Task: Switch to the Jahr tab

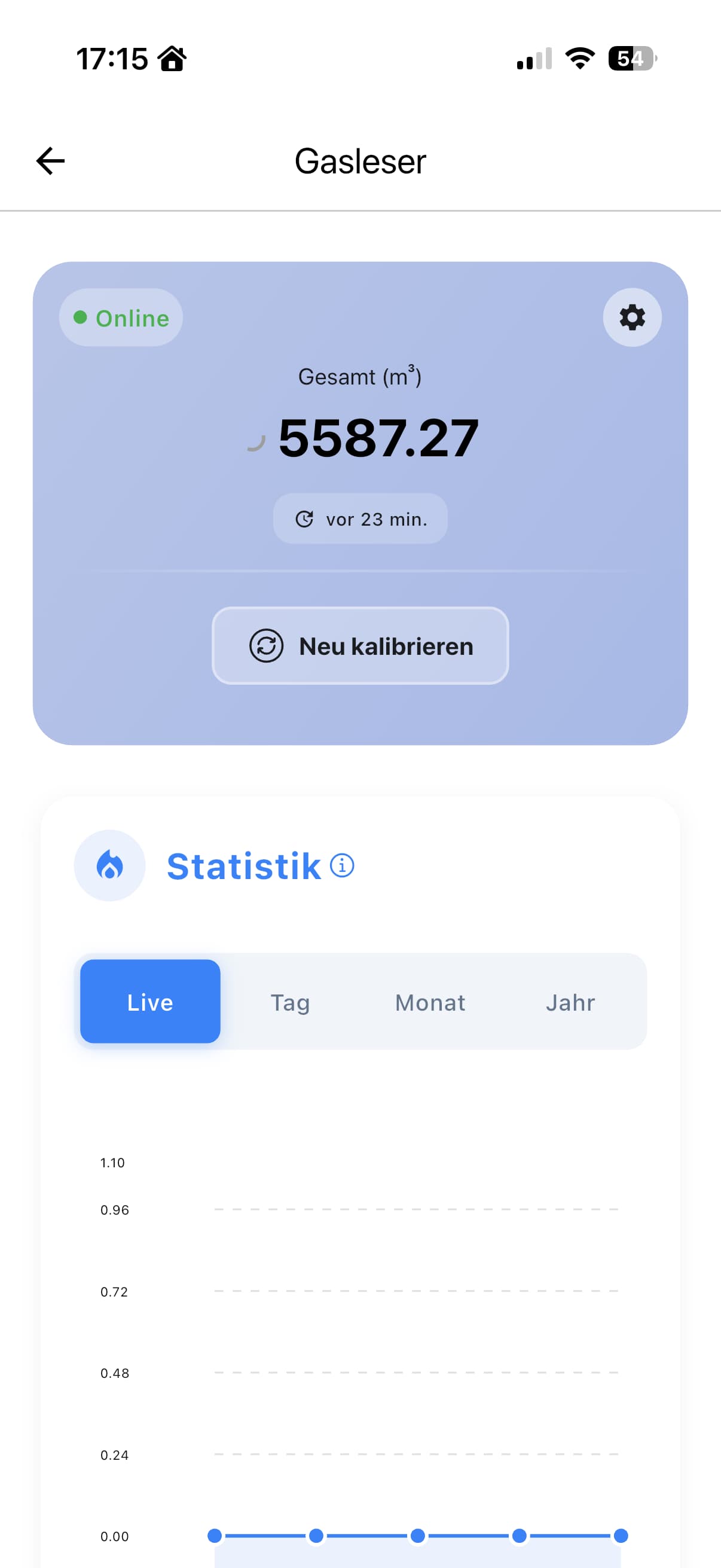Action: (x=570, y=1002)
